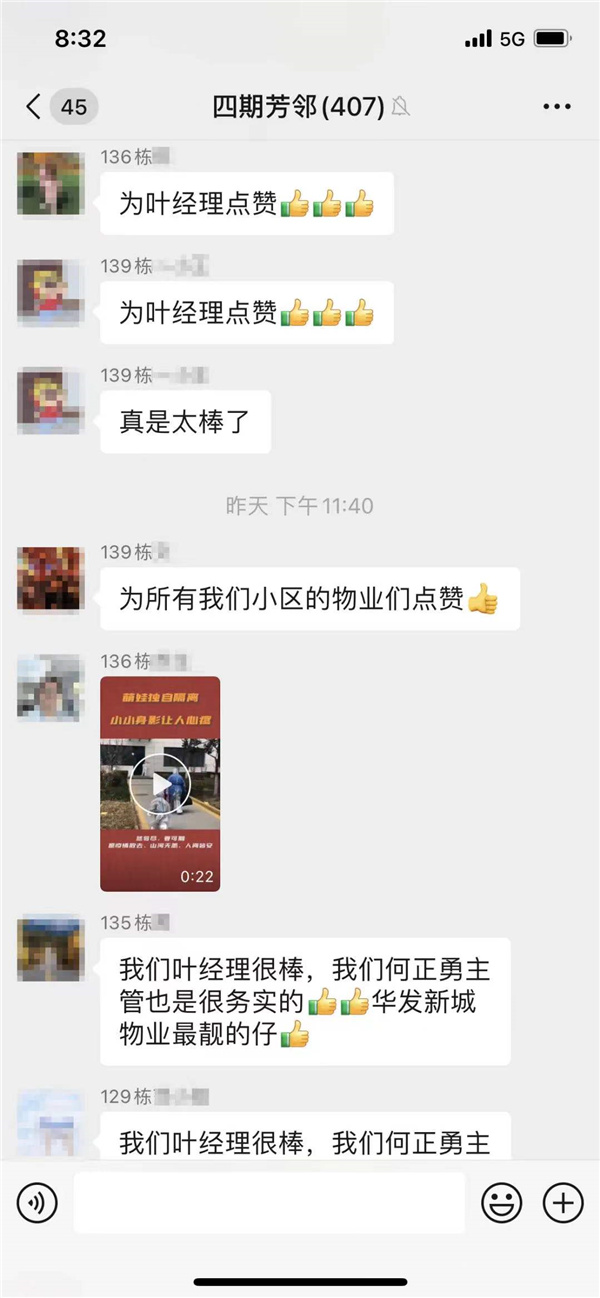
Task: Open the emoji sticker panel
Action: [502, 1203]
